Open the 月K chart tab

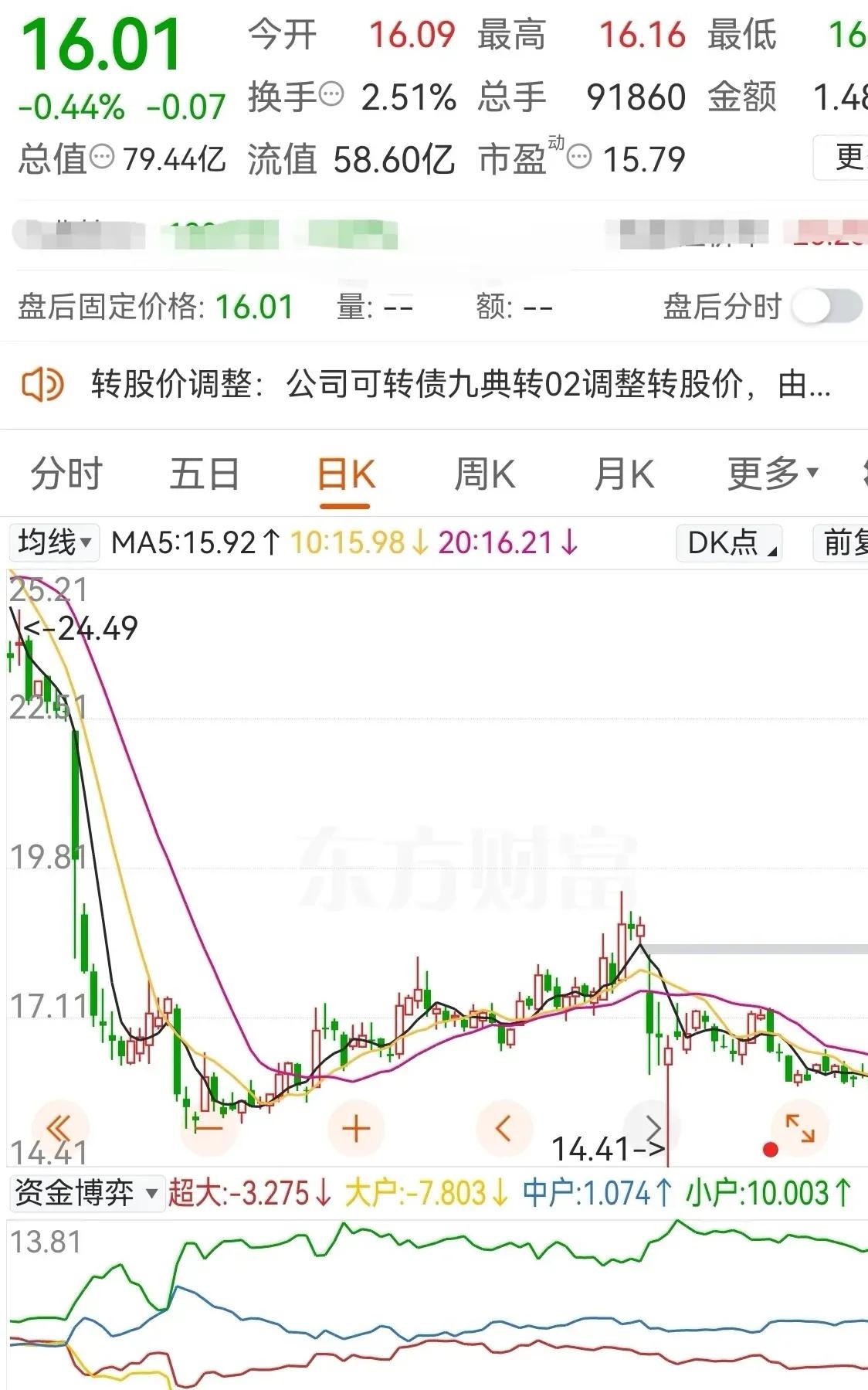click(624, 474)
